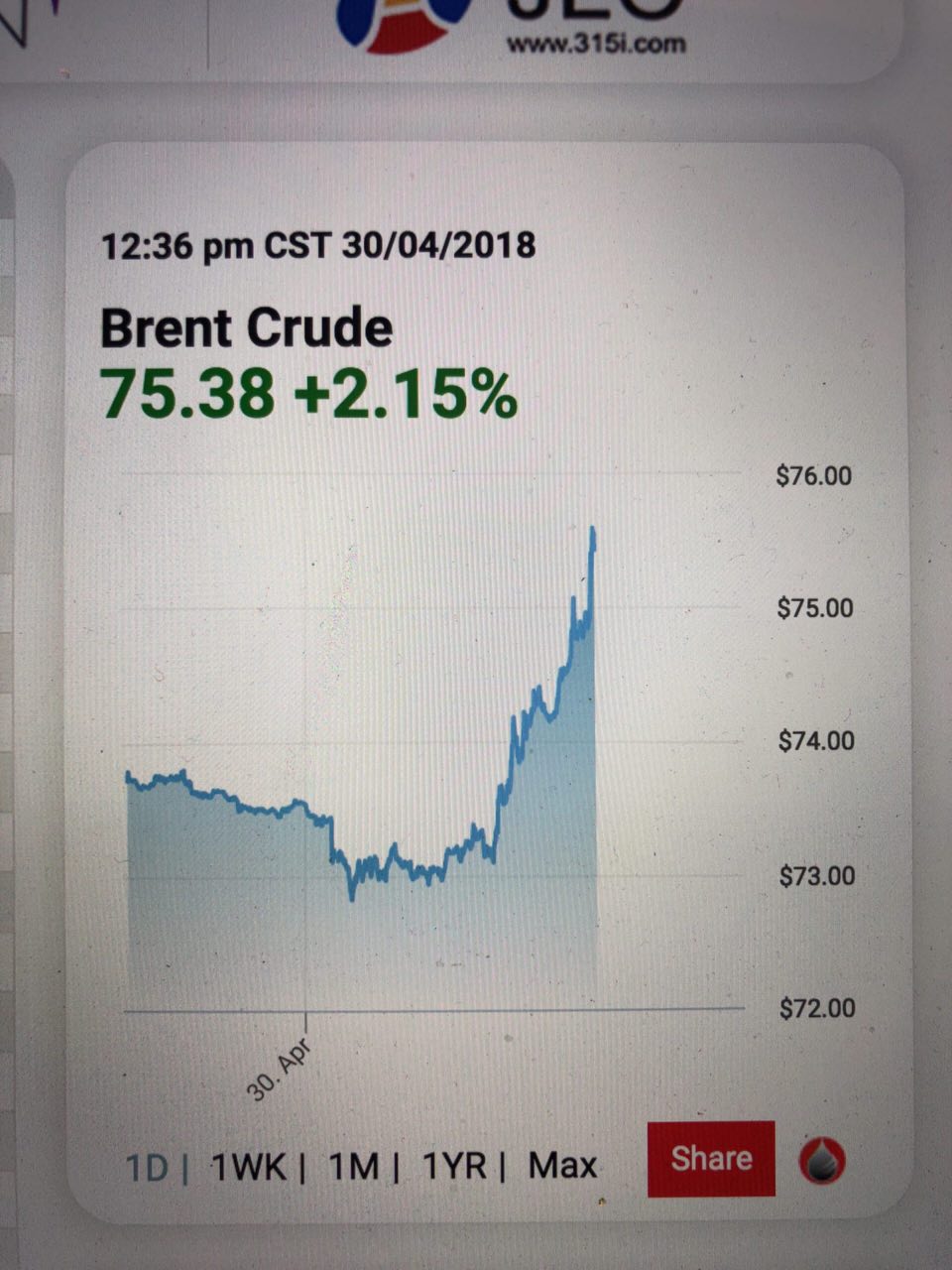This screenshot has width=952, height=1270.
Task: Show the 1M price chart
Action: click(x=353, y=1167)
